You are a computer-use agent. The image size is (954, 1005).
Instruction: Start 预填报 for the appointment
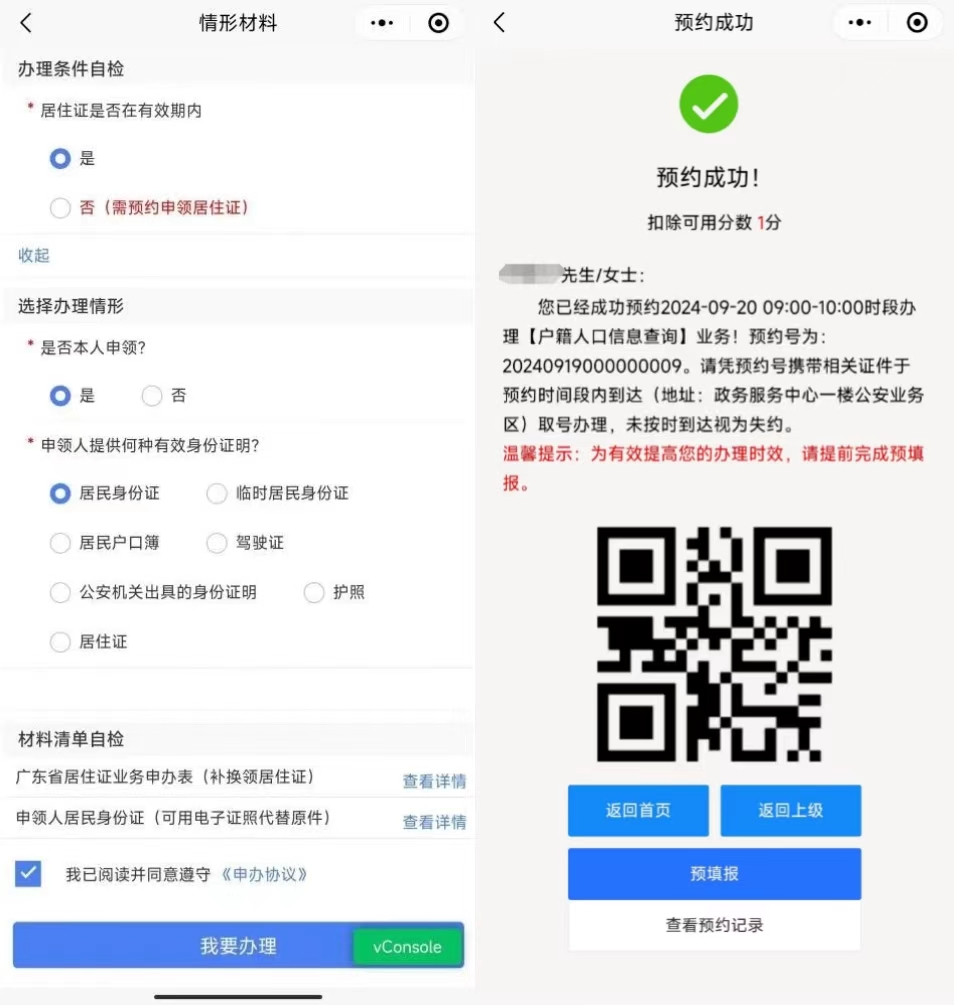[x=714, y=873]
